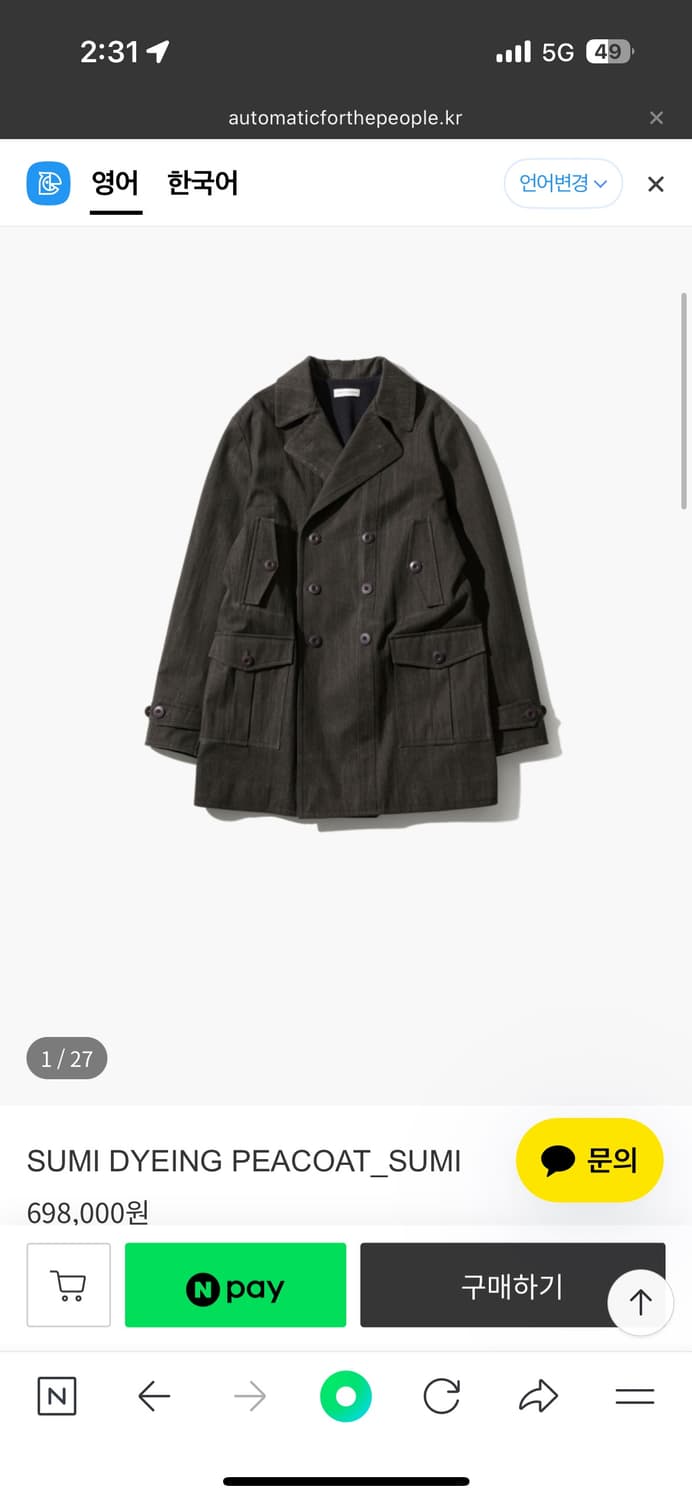
Task: Select the 영어 translation tab
Action: (x=115, y=184)
